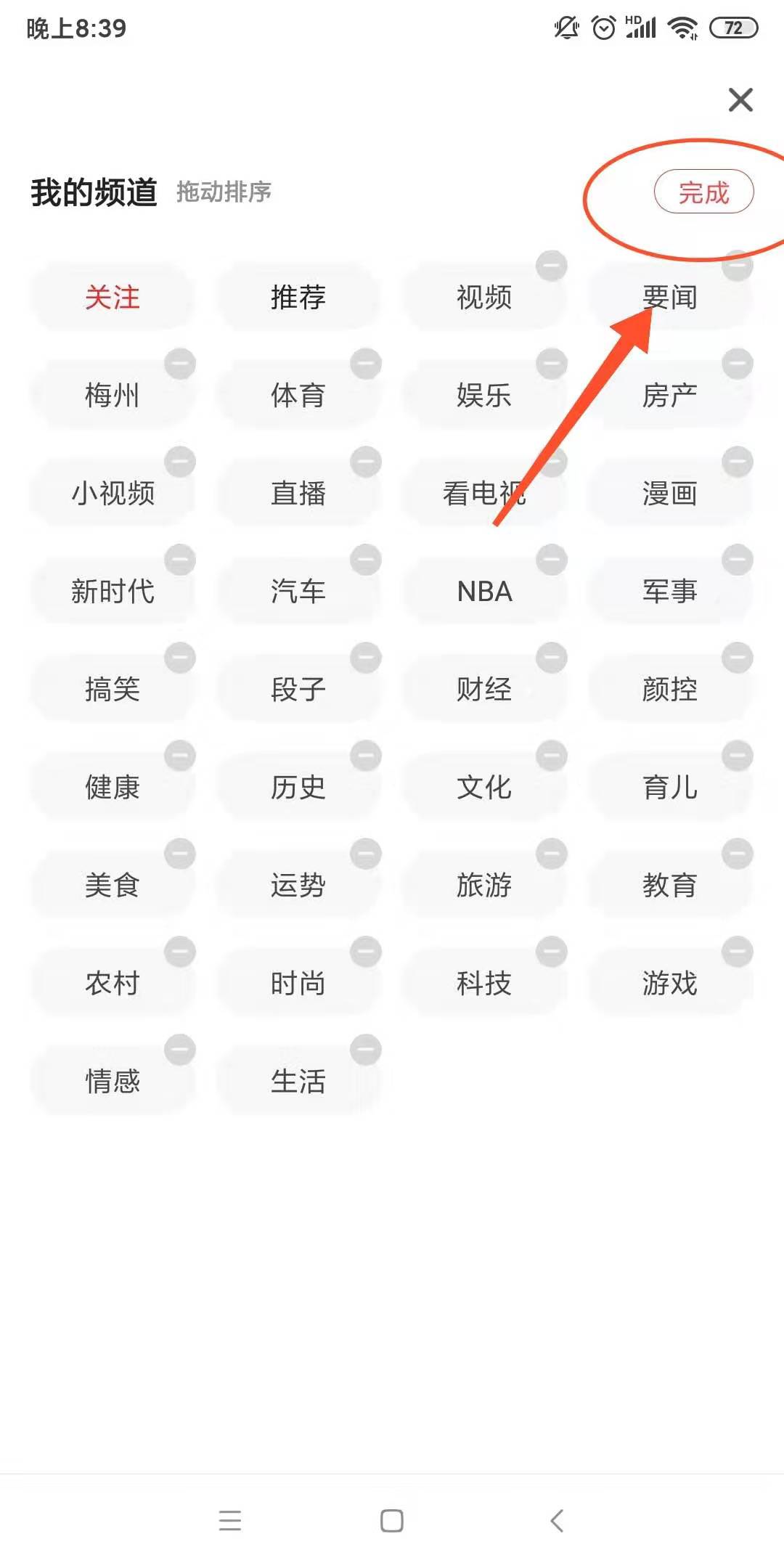This screenshot has height=1568, width=784.
Task: Click the minus icon on 体育 channel
Action: coord(364,364)
